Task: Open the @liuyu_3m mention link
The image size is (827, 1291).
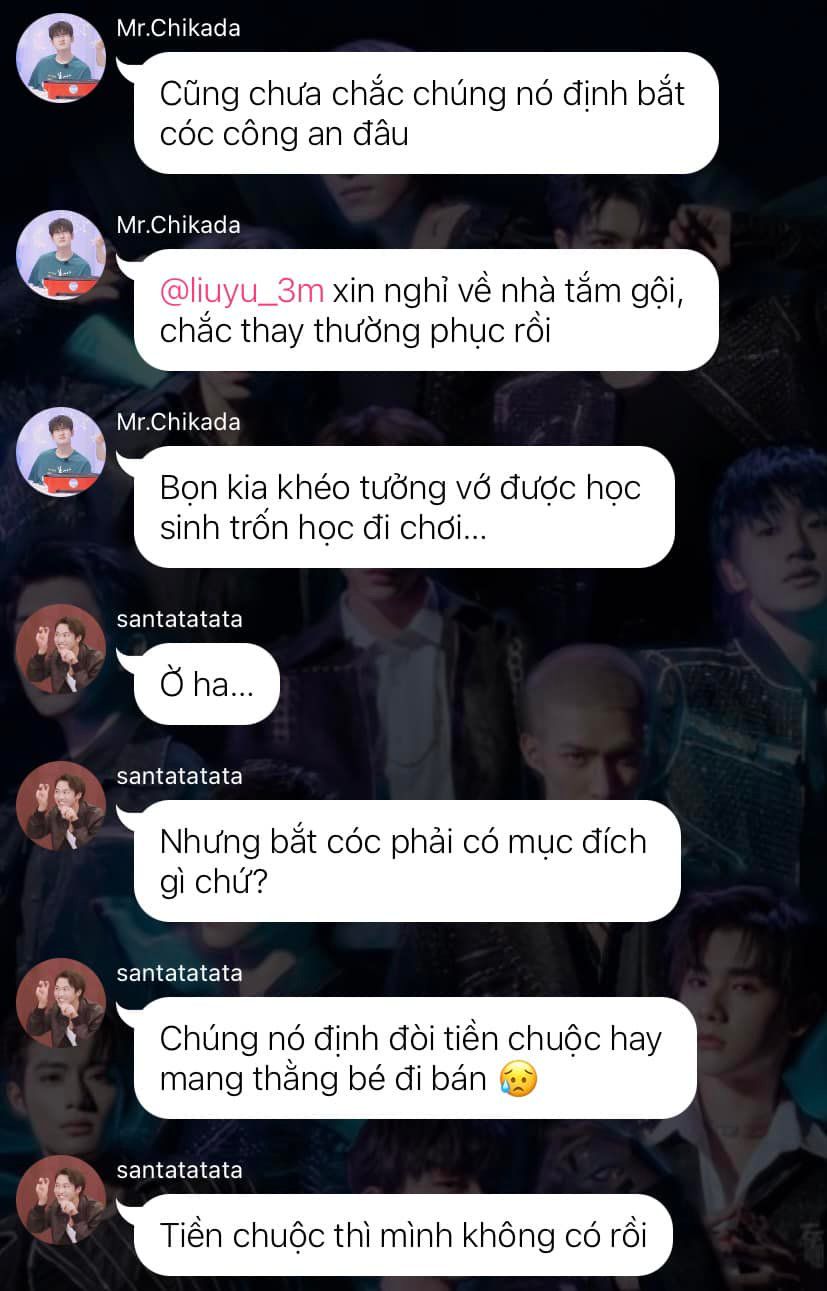Action: tap(242, 291)
